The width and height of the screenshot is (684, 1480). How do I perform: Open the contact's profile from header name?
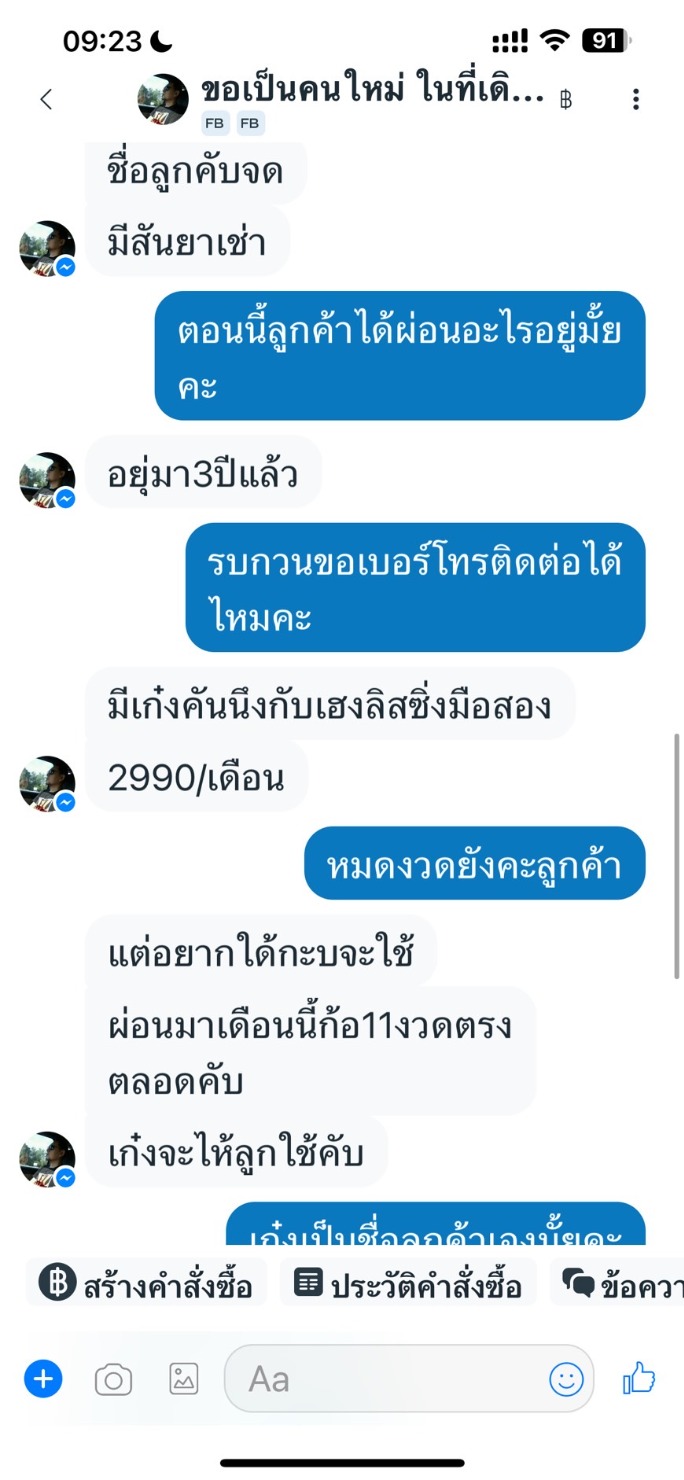pyautogui.click(x=373, y=92)
